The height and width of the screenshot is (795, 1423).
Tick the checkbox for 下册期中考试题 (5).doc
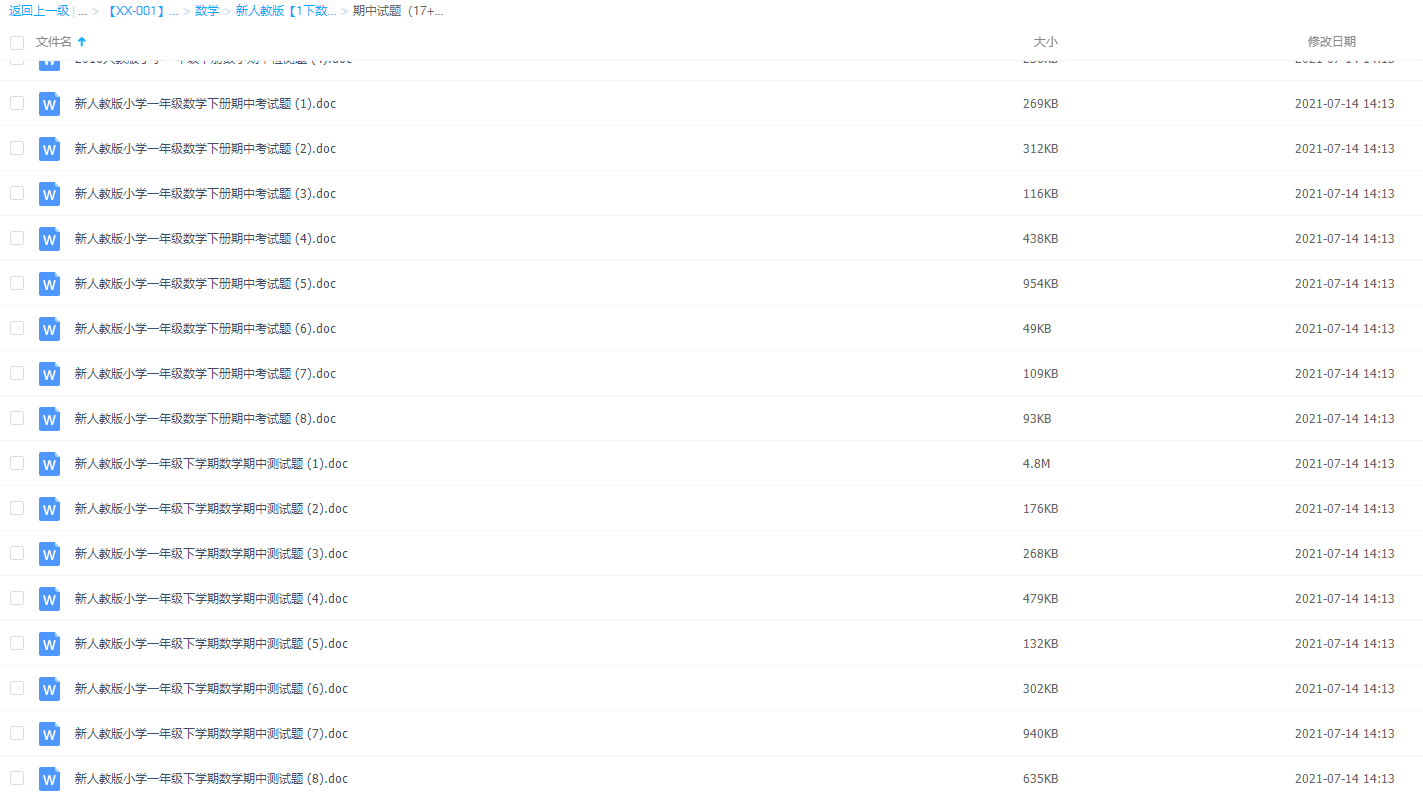click(x=17, y=283)
